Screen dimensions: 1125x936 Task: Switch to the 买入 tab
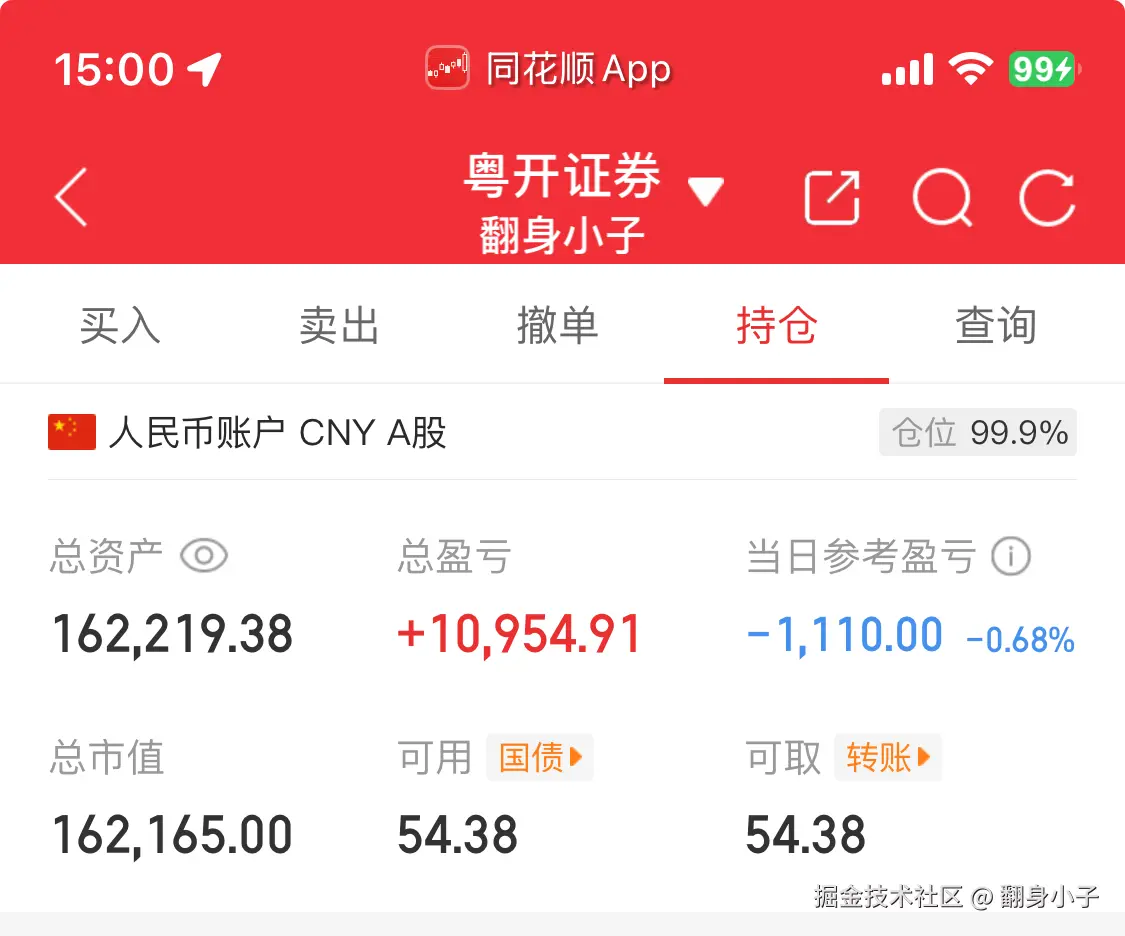[x=120, y=326]
